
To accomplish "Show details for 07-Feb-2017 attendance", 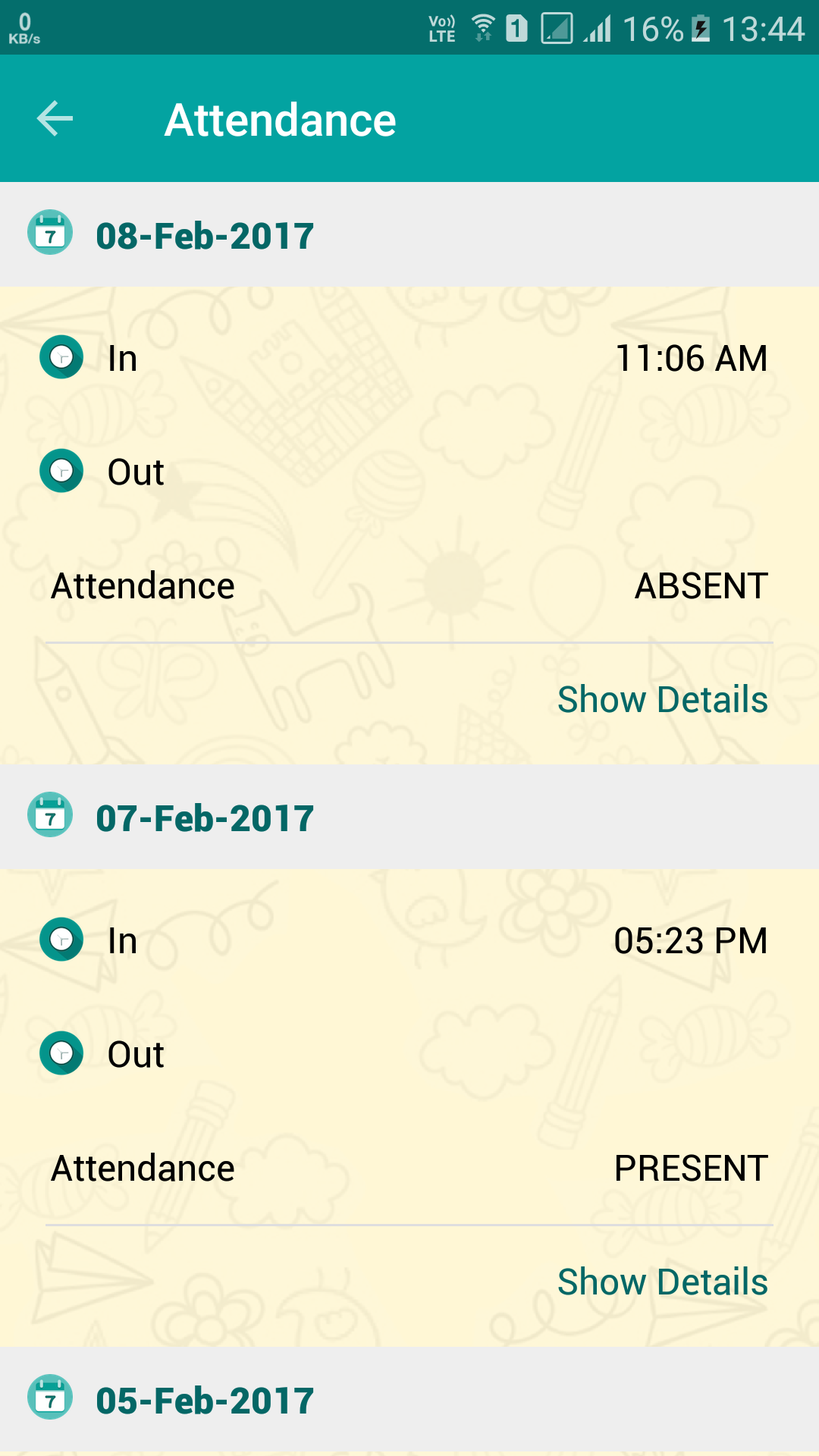I will (662, 1282).
